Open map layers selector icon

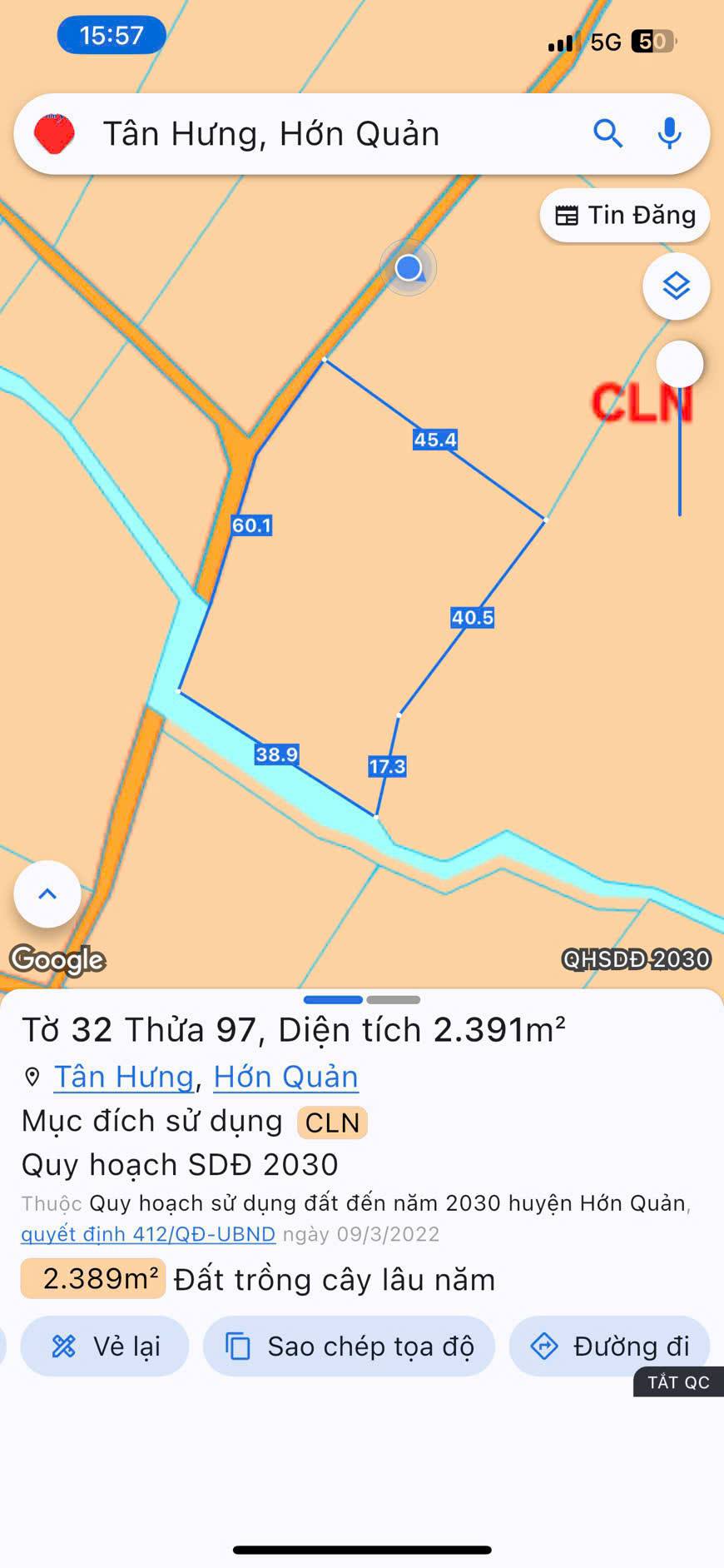[x=677, y=286]
